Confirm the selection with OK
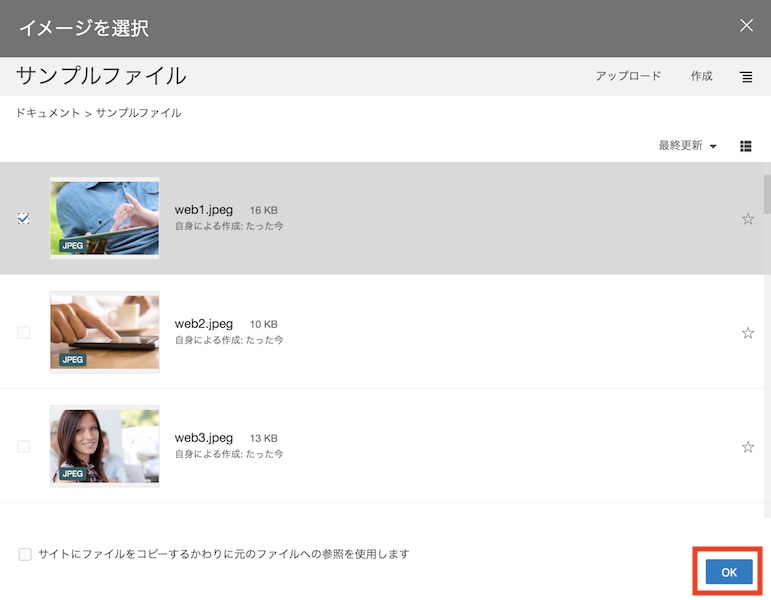 (x=729, y=572)
